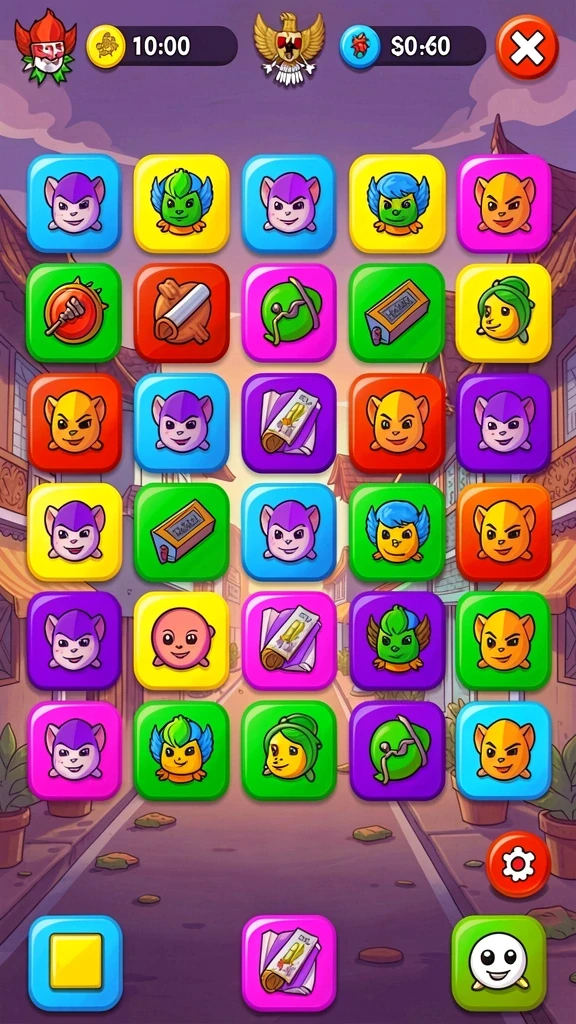Tap the green-haired yellow face on green
This screenshot has height=1024, width=576.
click(289, 750)
